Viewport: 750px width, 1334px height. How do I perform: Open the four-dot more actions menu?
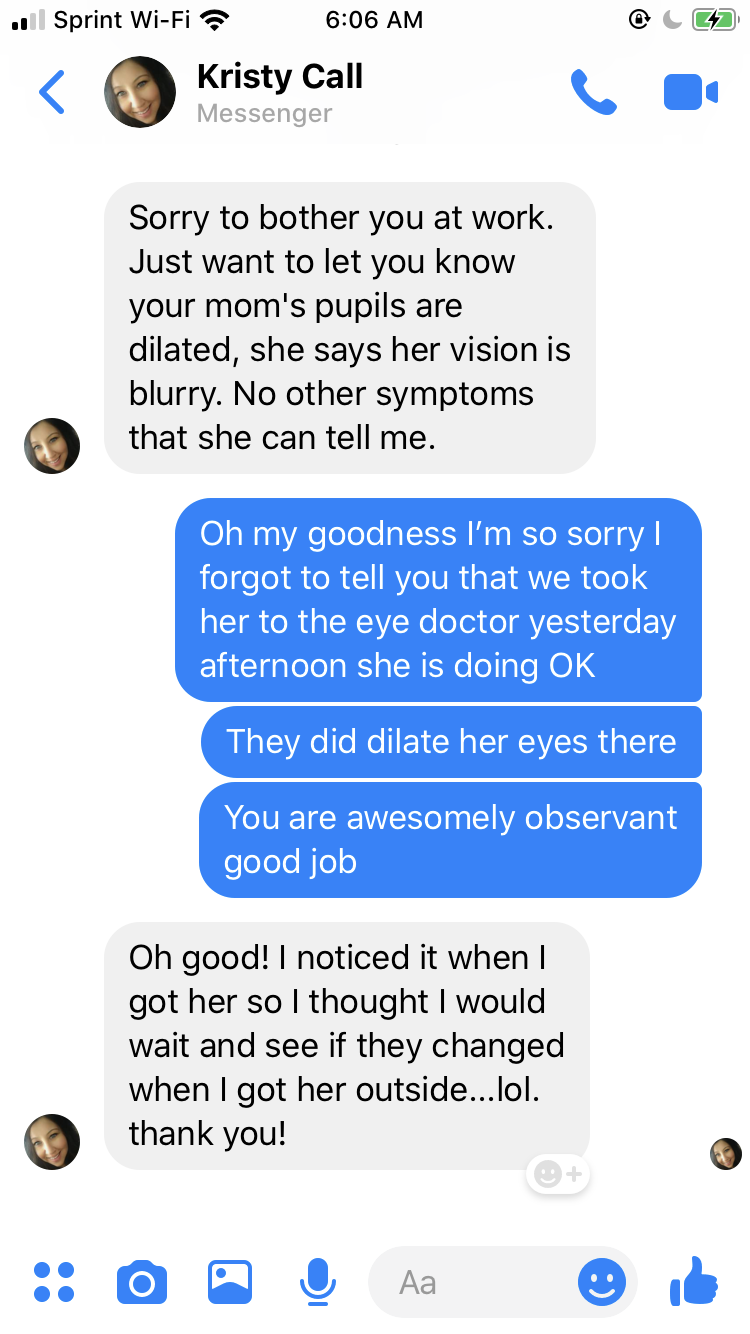54,1282
